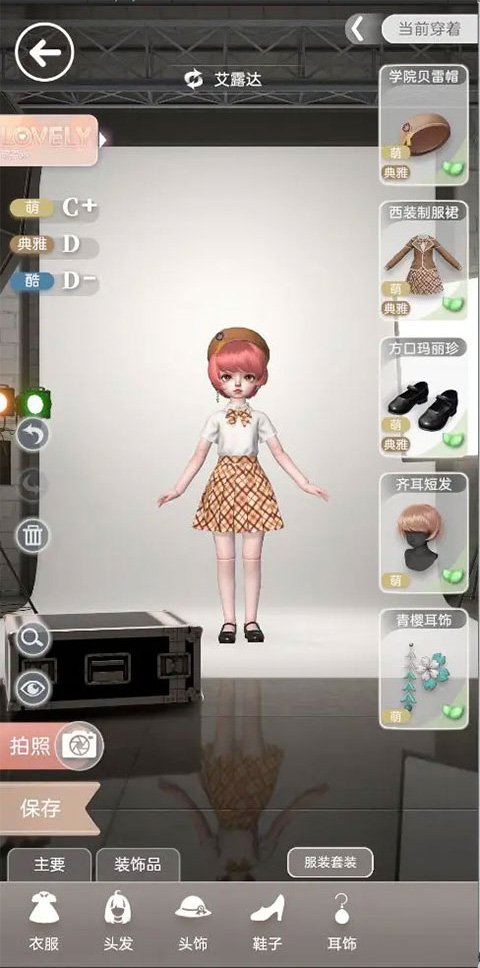480x968 pixels.
Task: Open the 耳饰 earrings category
Action: [342, 922]
